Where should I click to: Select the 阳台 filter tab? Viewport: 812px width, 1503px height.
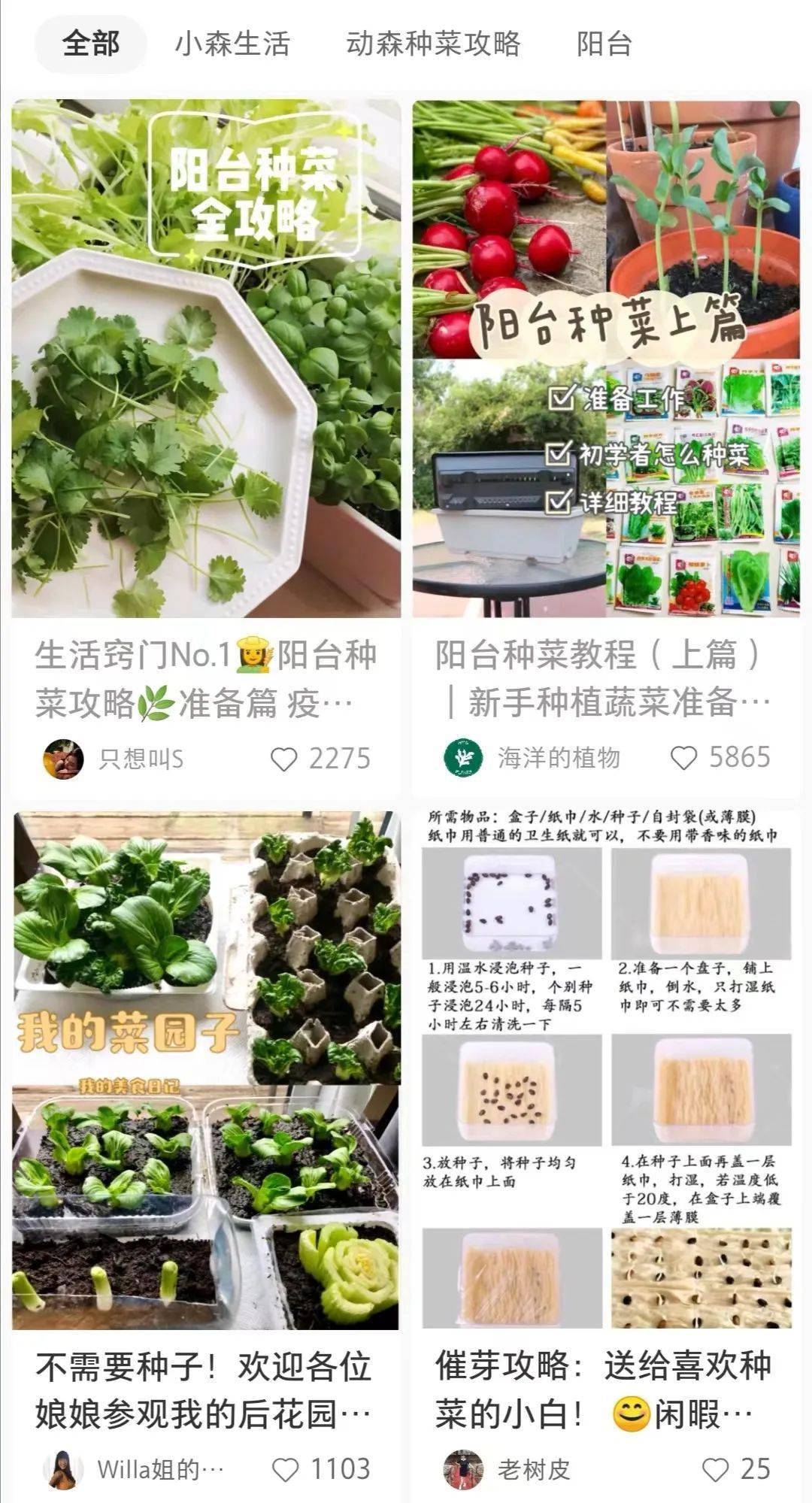pyautogui.click(x=604, y=45)
